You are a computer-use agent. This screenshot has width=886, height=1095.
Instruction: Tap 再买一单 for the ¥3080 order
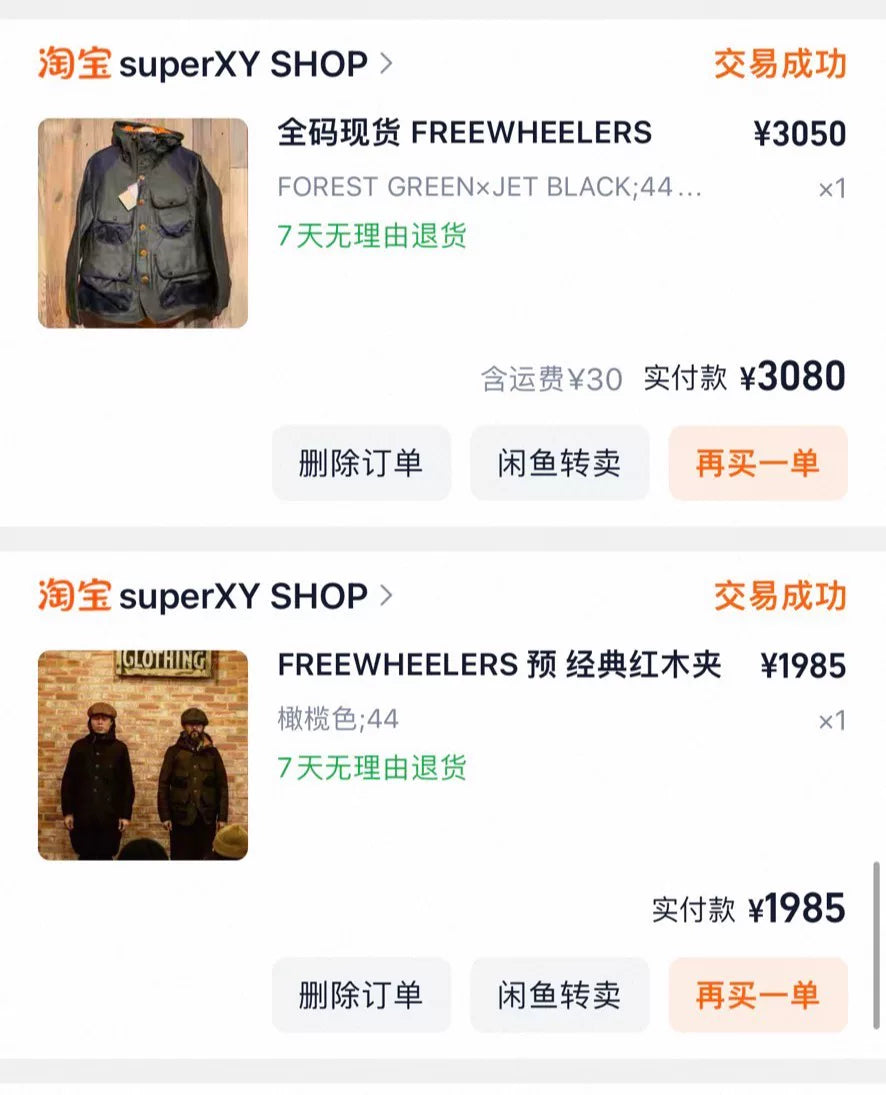click(x=757, y=463)
